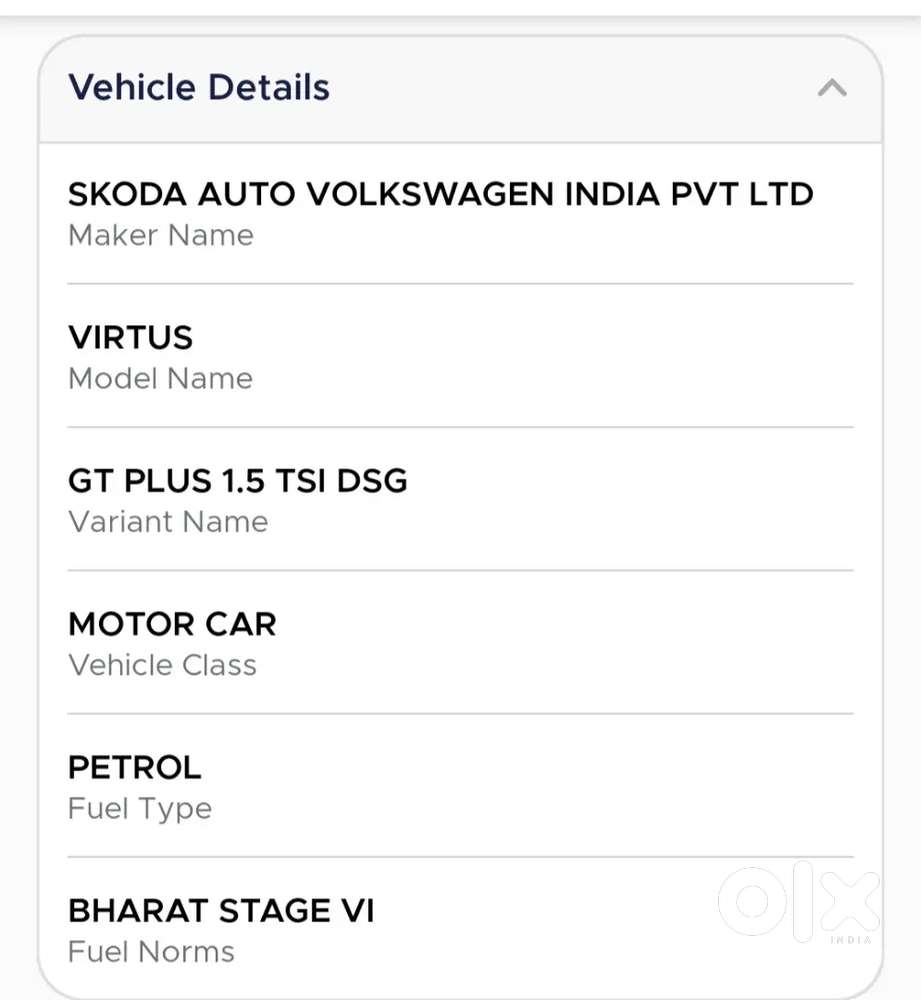Select the Model Name label
The height and width of the screenshot is (1000, 921).
[x=160, y=379]
